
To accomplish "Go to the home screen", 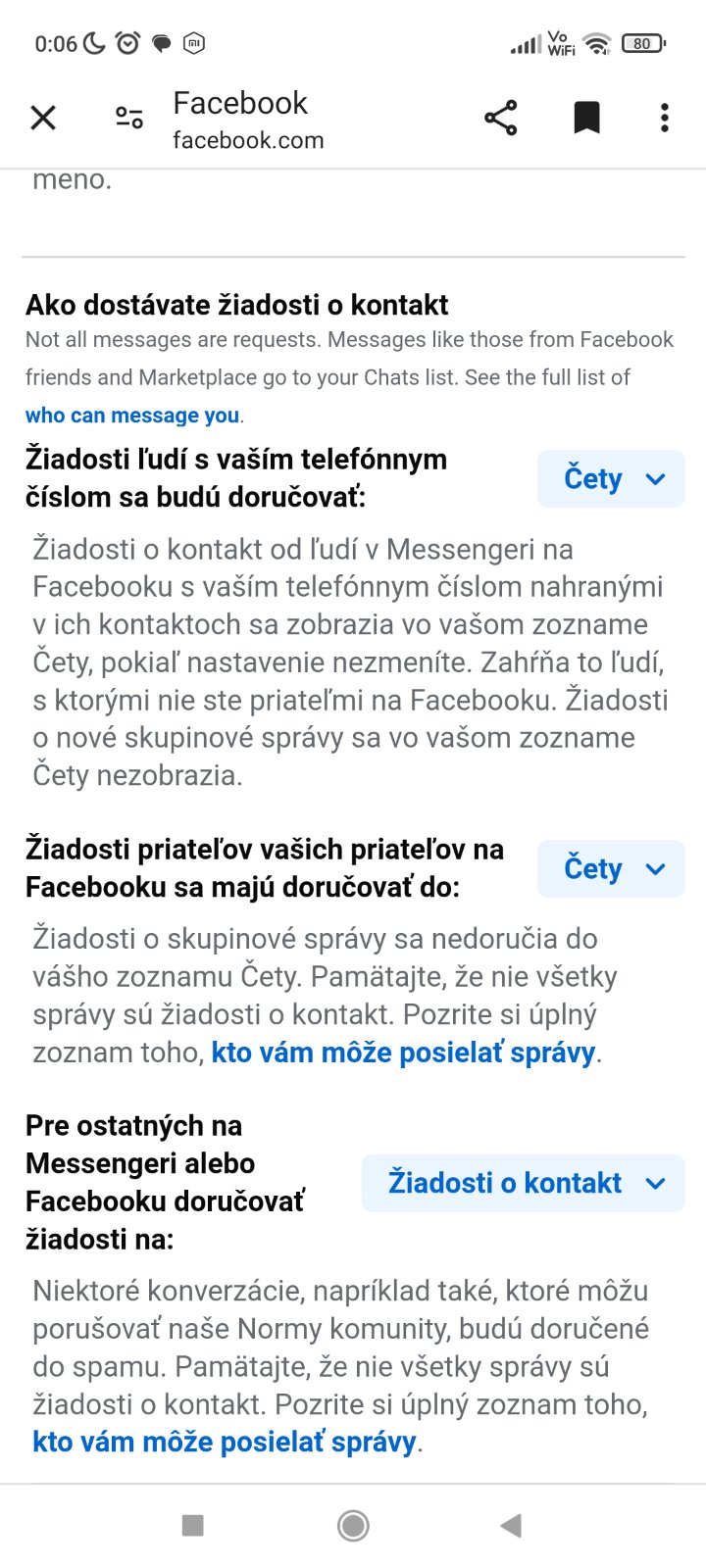I will point(353,1525).
